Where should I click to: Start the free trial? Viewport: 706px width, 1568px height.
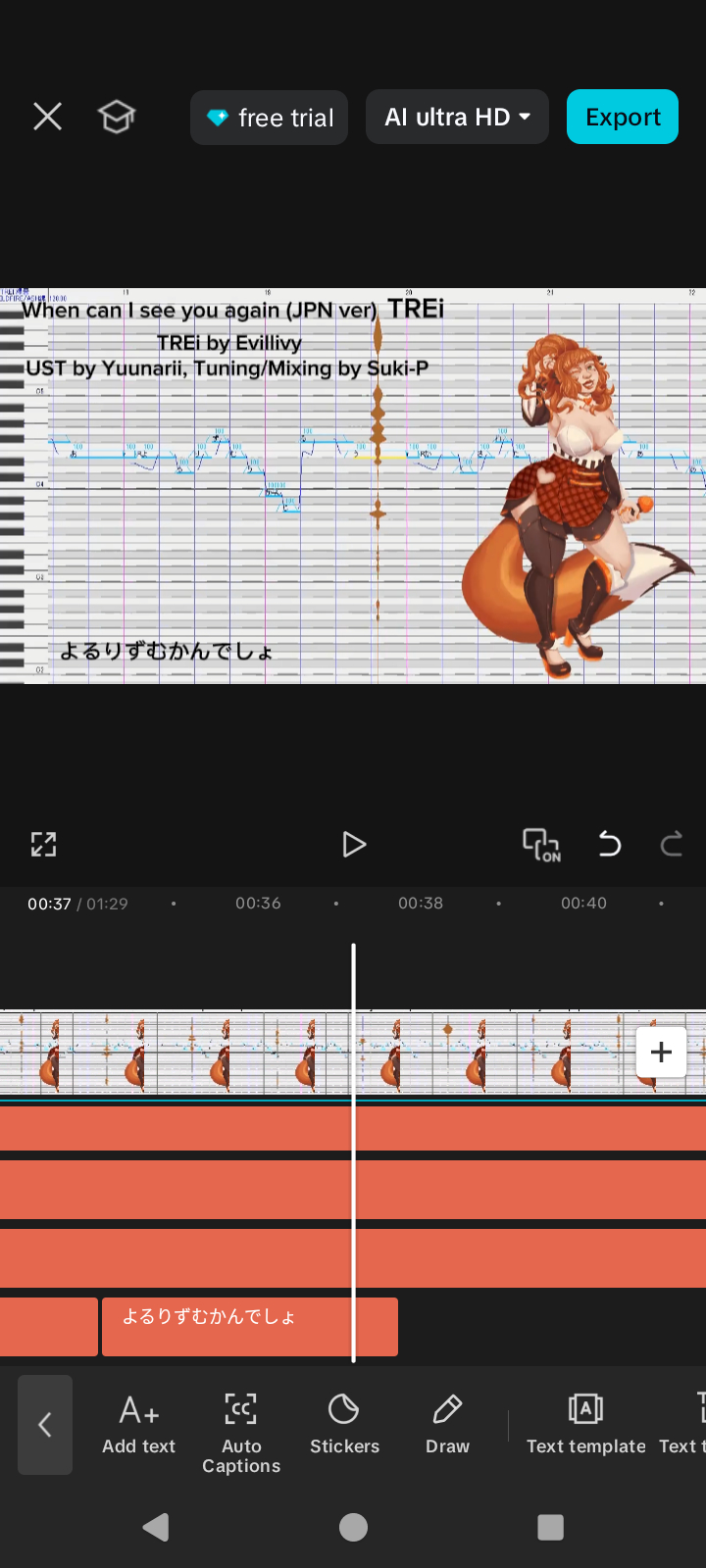[270, 118]
